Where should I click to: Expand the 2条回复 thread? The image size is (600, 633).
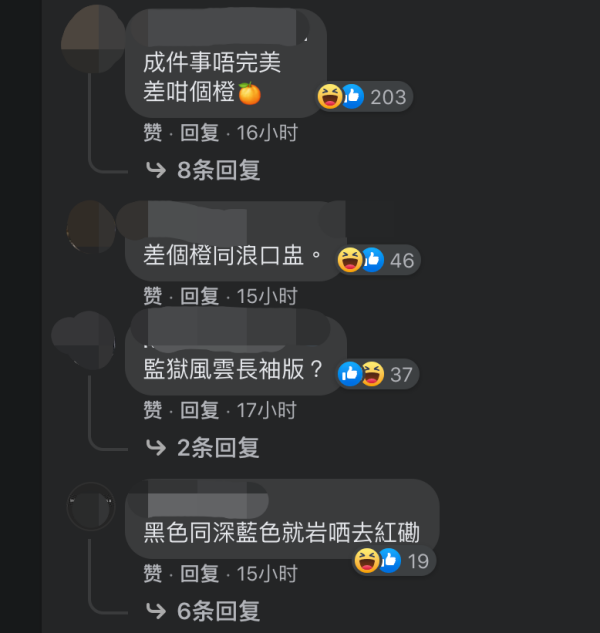coord(218,447)
